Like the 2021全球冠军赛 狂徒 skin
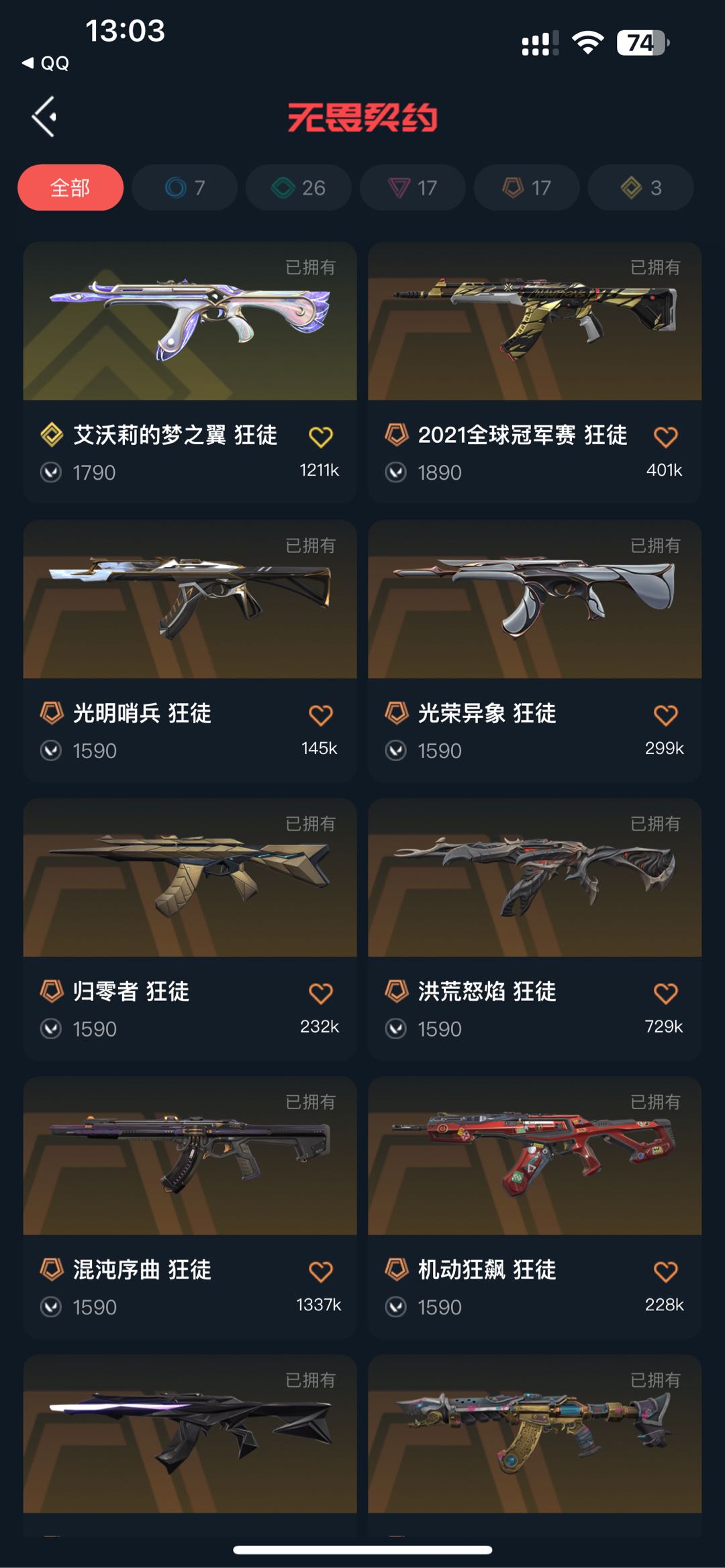The width and height of the screenshot is (725, 1568). (x=665, y=437)
